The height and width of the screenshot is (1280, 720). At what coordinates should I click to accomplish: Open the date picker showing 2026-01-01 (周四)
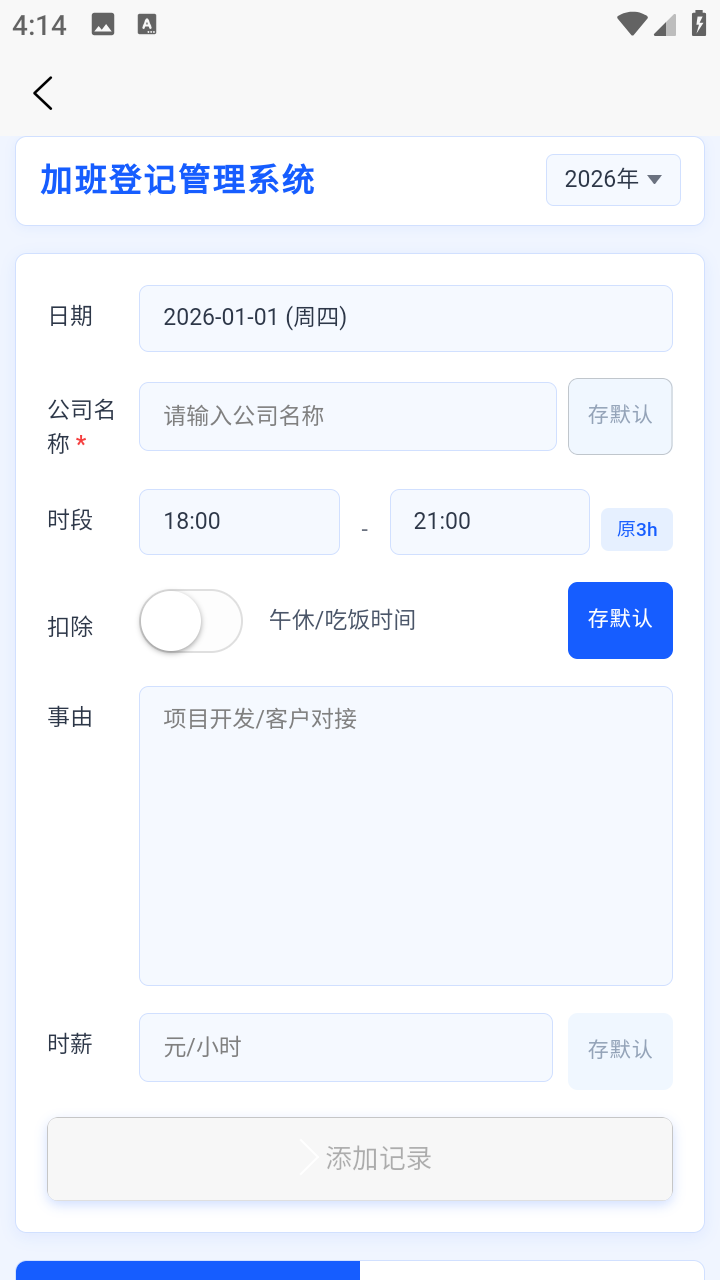(405, 317)
